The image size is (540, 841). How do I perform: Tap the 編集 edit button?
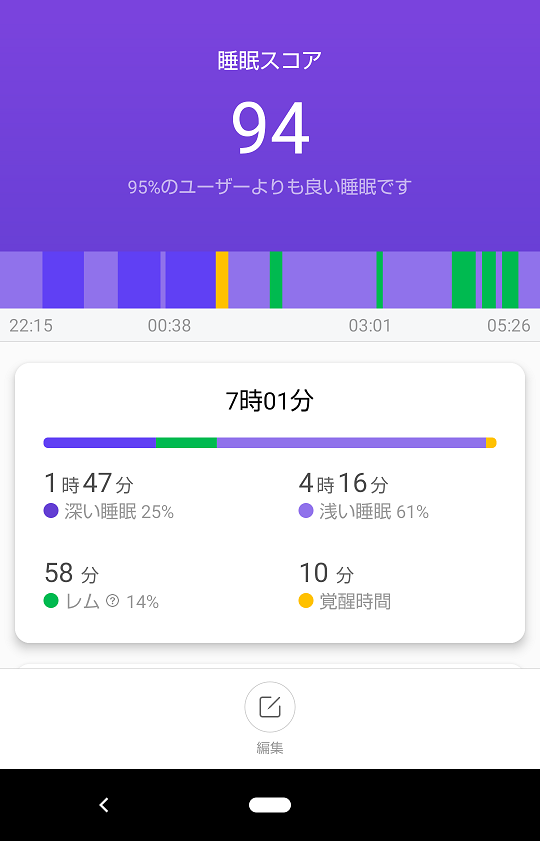click(270, 707)
